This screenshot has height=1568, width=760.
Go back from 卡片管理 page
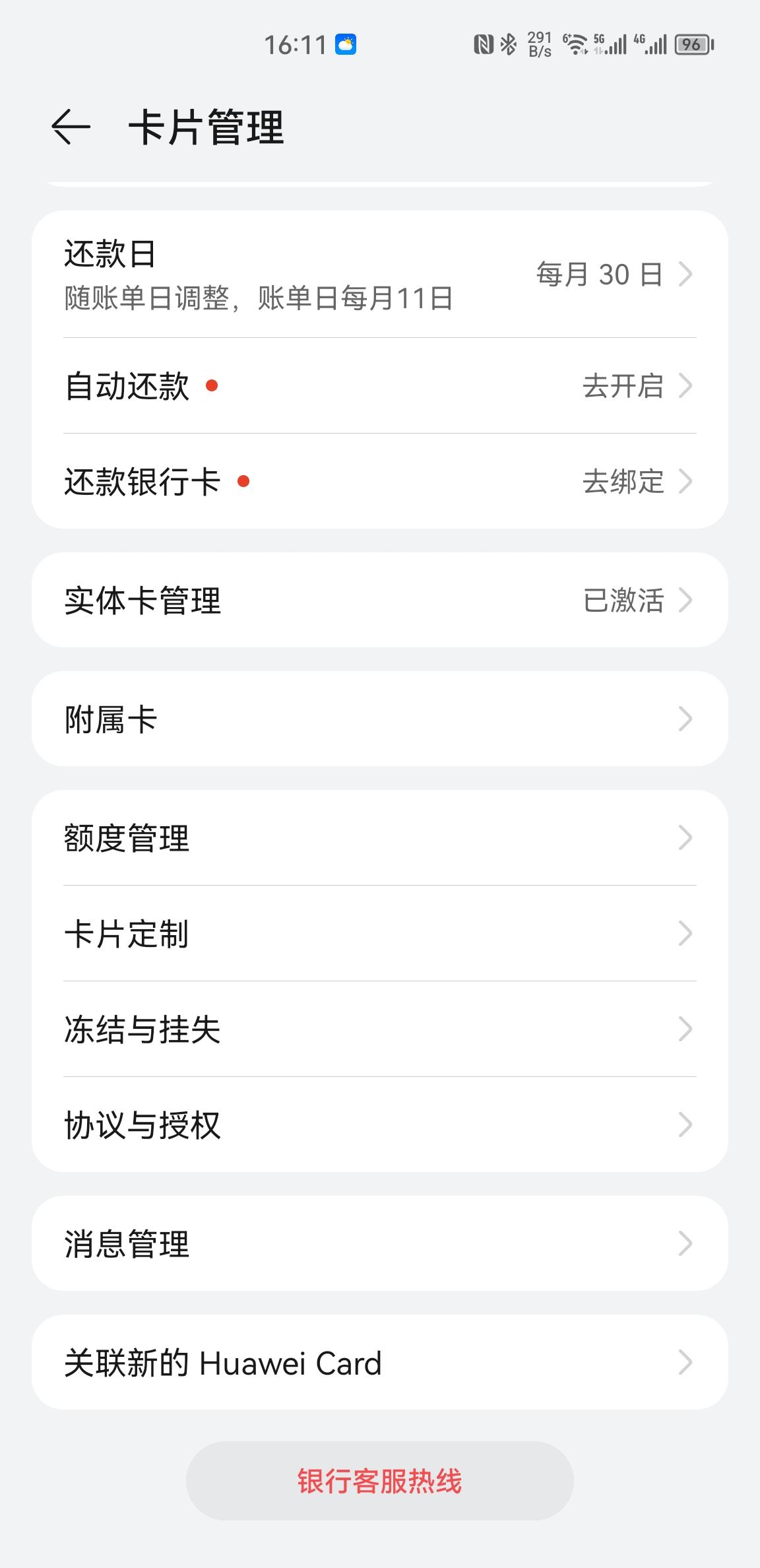pyautogui.click(x=71, y=127)
